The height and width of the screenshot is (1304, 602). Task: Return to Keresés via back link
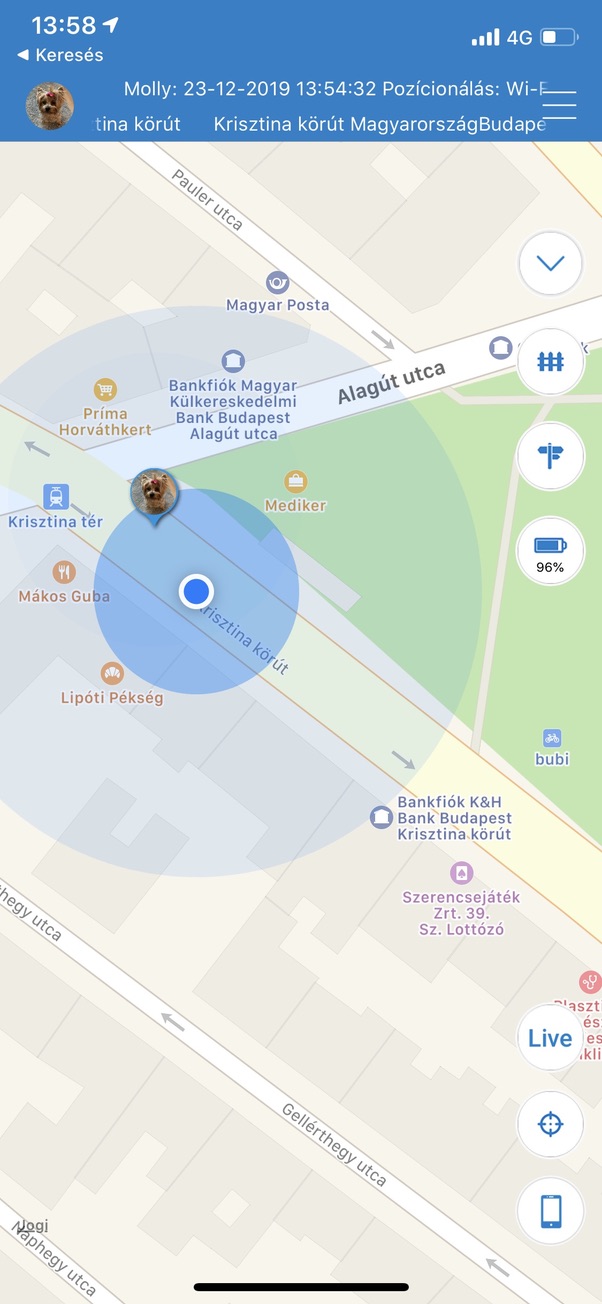click(x=60, y=55)
